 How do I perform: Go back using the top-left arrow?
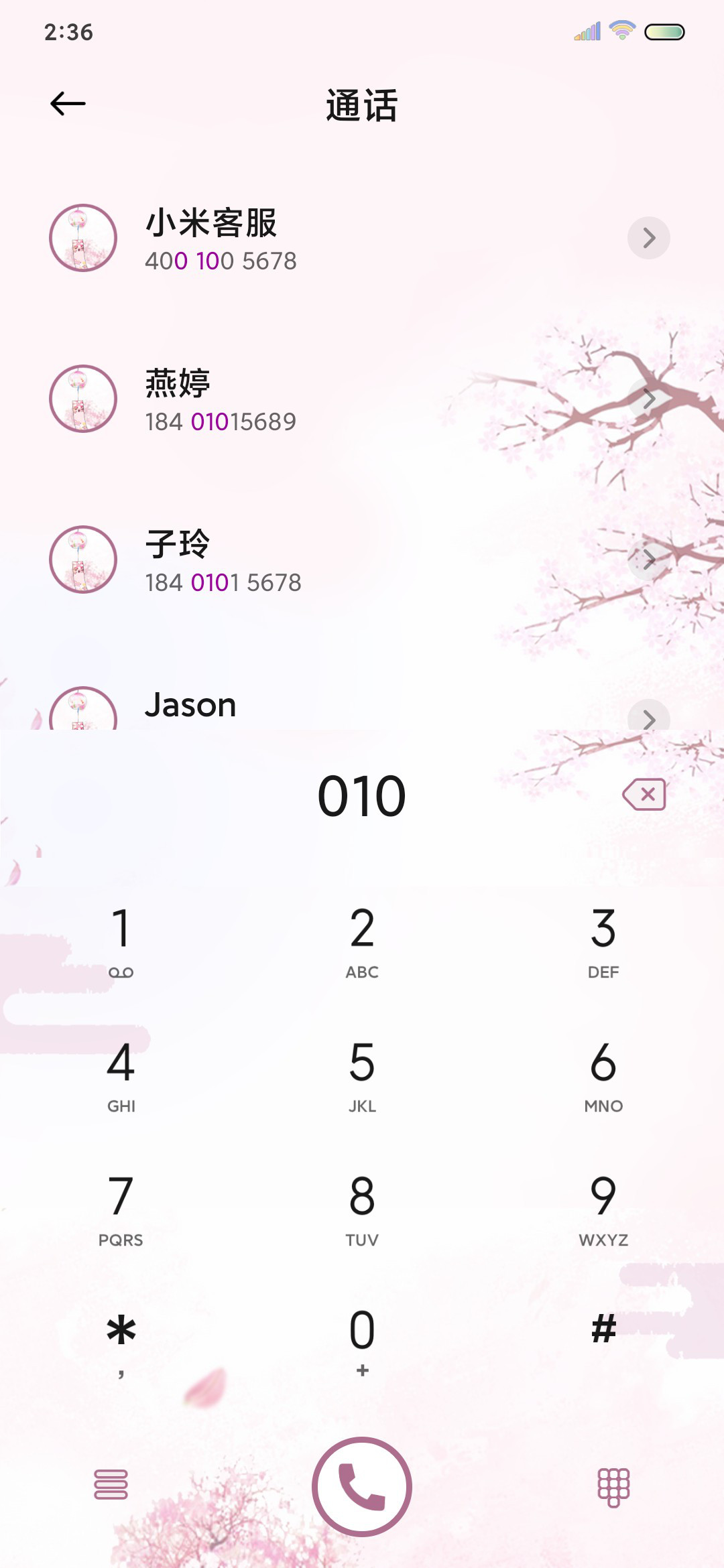tap(68, 104)
